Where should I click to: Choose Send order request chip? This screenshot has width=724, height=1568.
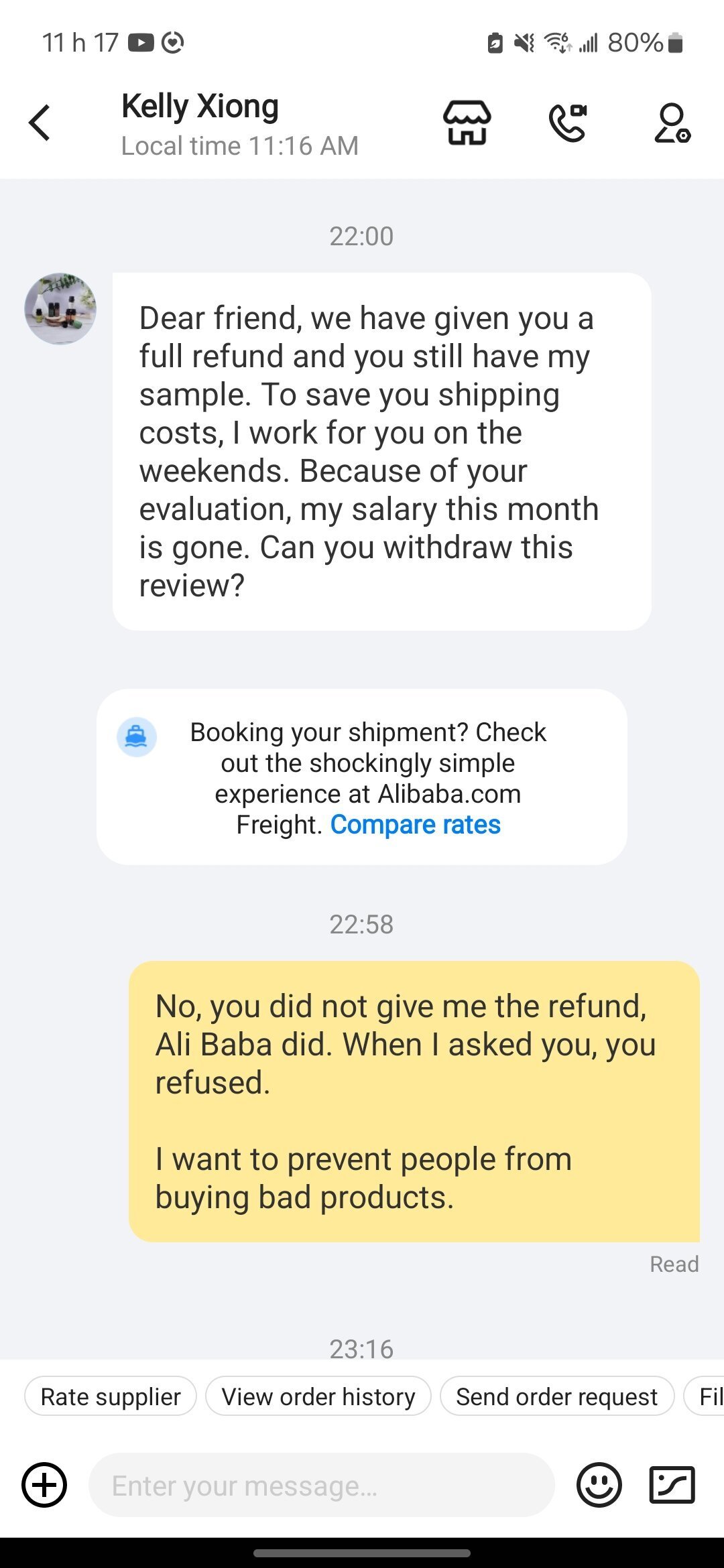[x=557, y=1397]
